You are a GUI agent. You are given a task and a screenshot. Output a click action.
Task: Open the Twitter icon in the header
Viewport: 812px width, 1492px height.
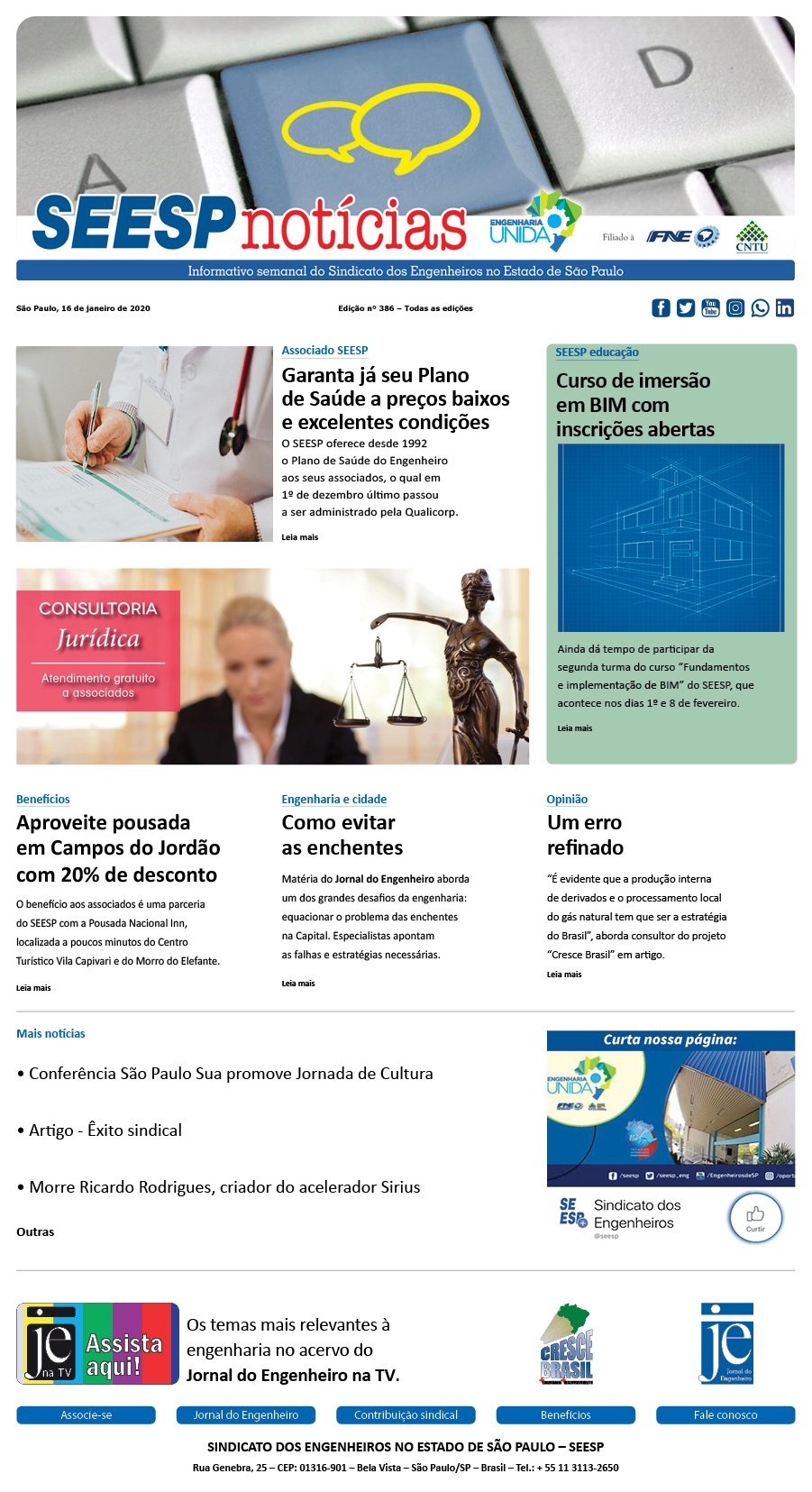click(x=686, y=308)
